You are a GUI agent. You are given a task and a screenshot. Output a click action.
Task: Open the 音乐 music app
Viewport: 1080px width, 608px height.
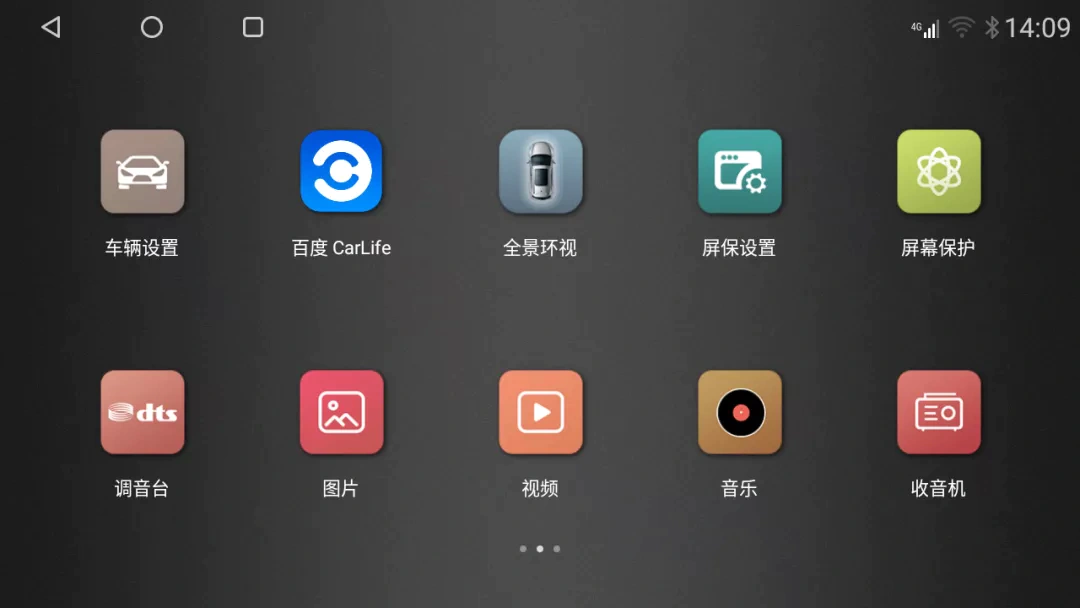click(x=739, y=412)
